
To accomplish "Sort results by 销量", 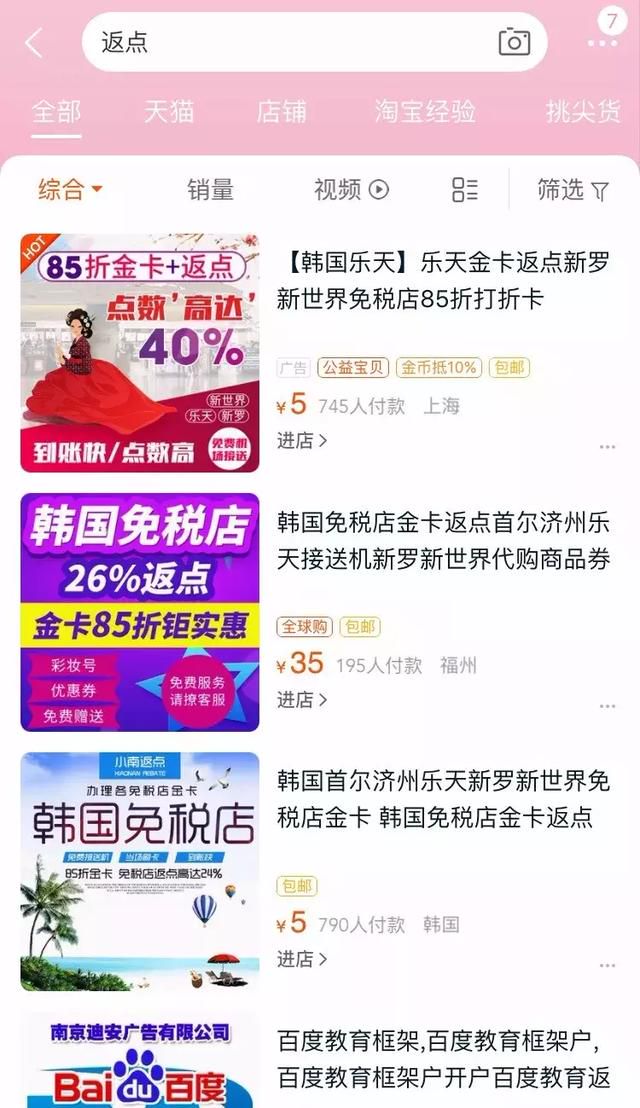I will [x=210, y=189].
